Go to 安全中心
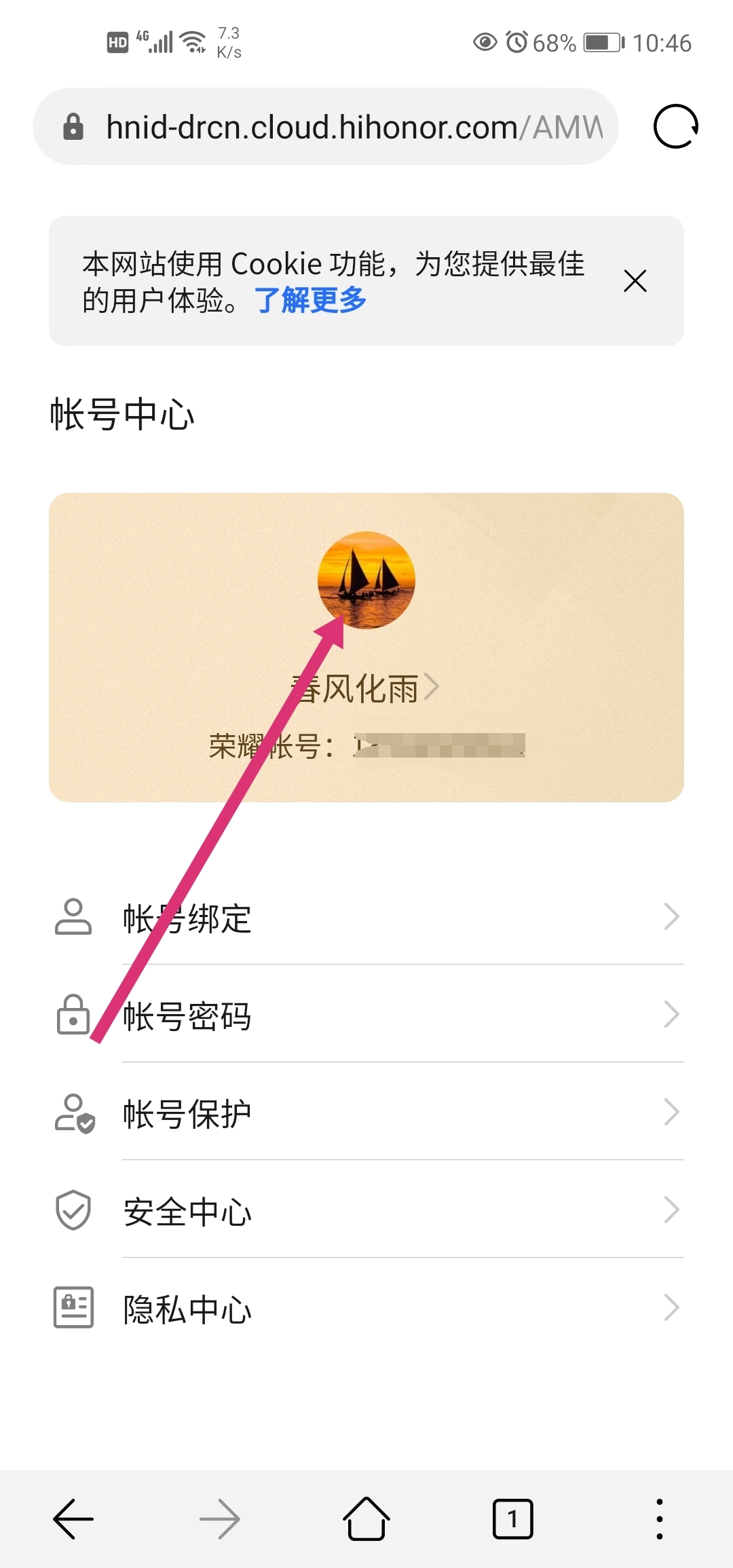This screenshot has width=733, height=1568. pos(366,1210)
